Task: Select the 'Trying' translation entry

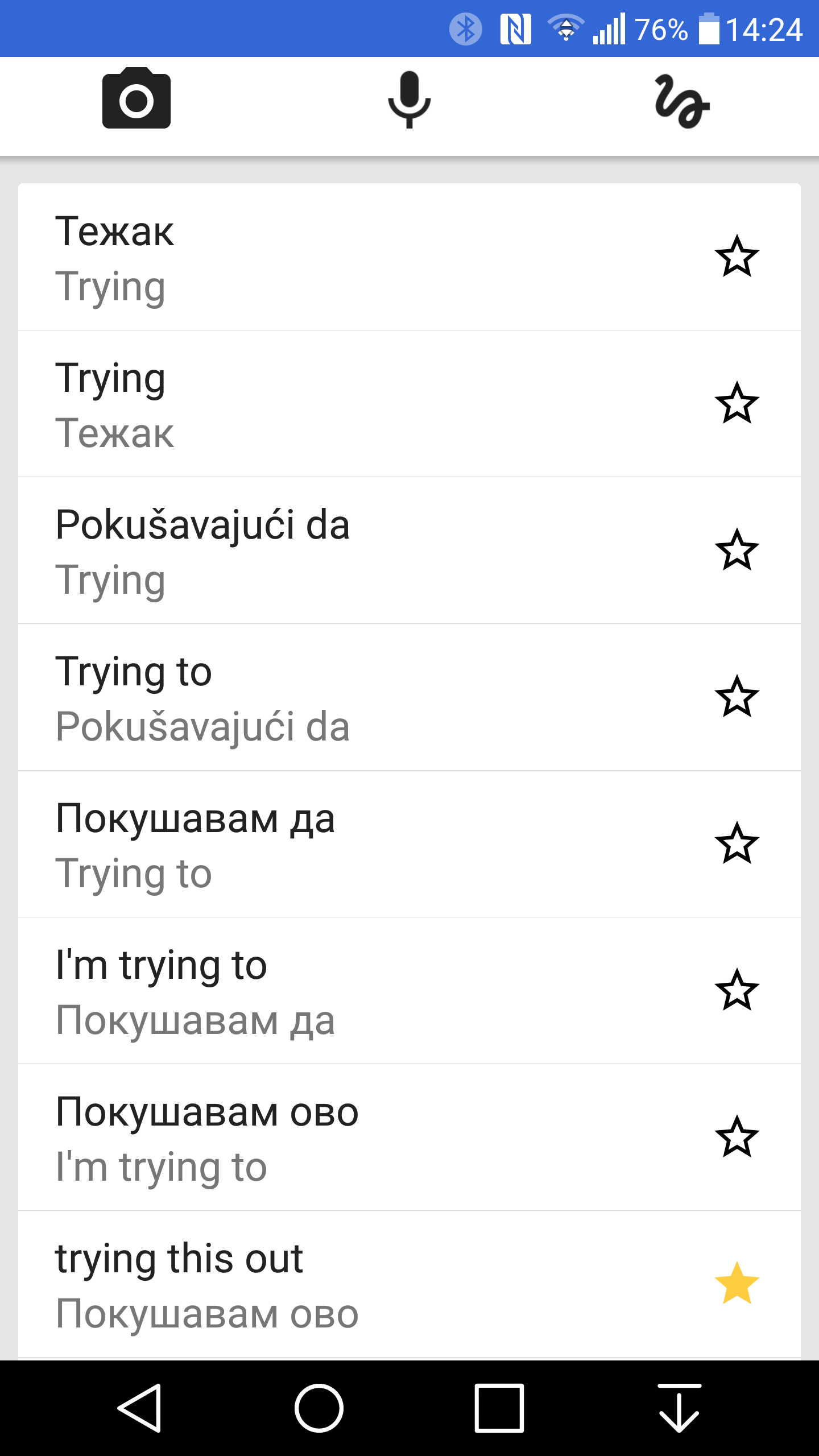Action: (341, 404)
